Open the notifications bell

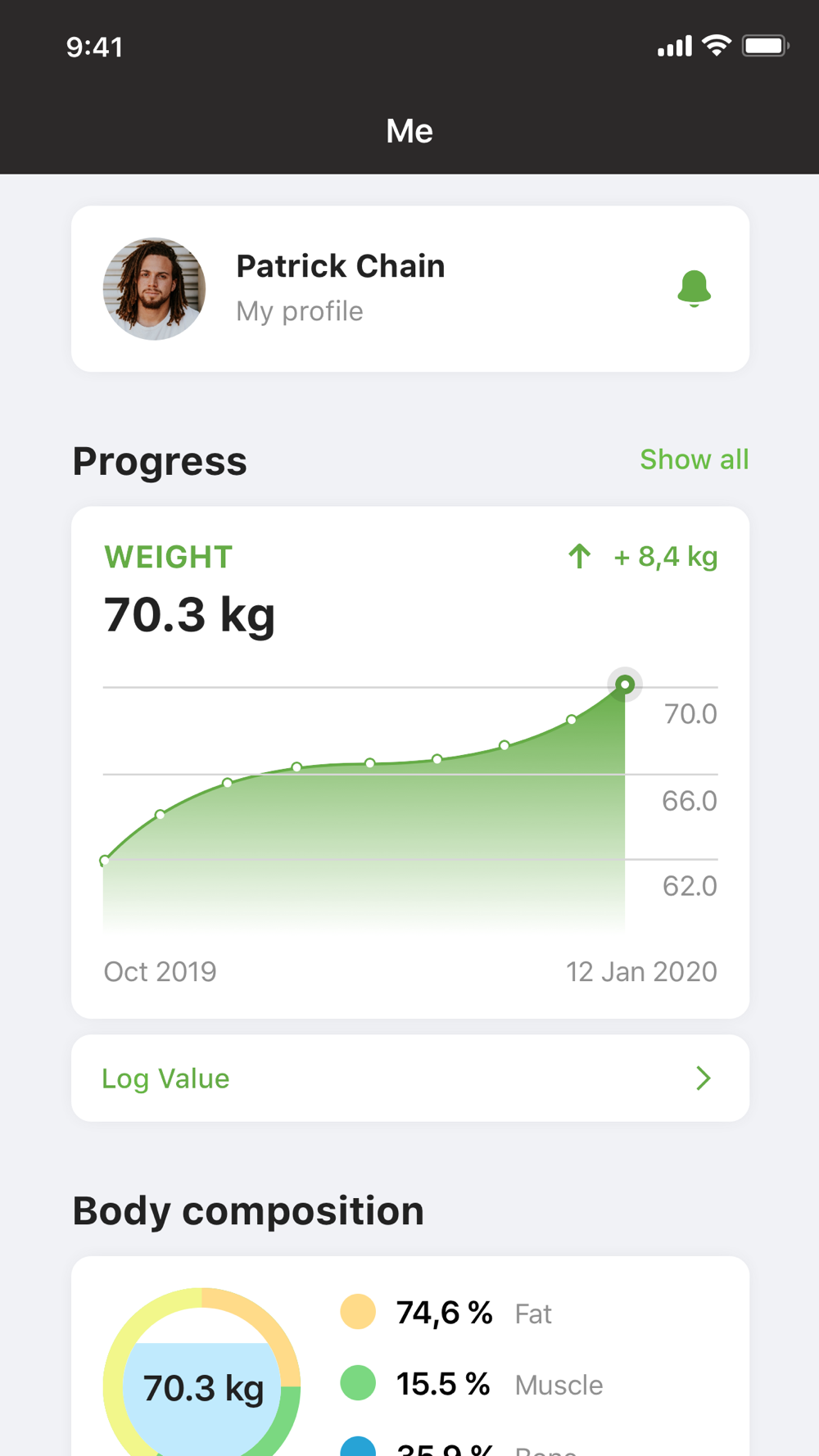(694, 288)
